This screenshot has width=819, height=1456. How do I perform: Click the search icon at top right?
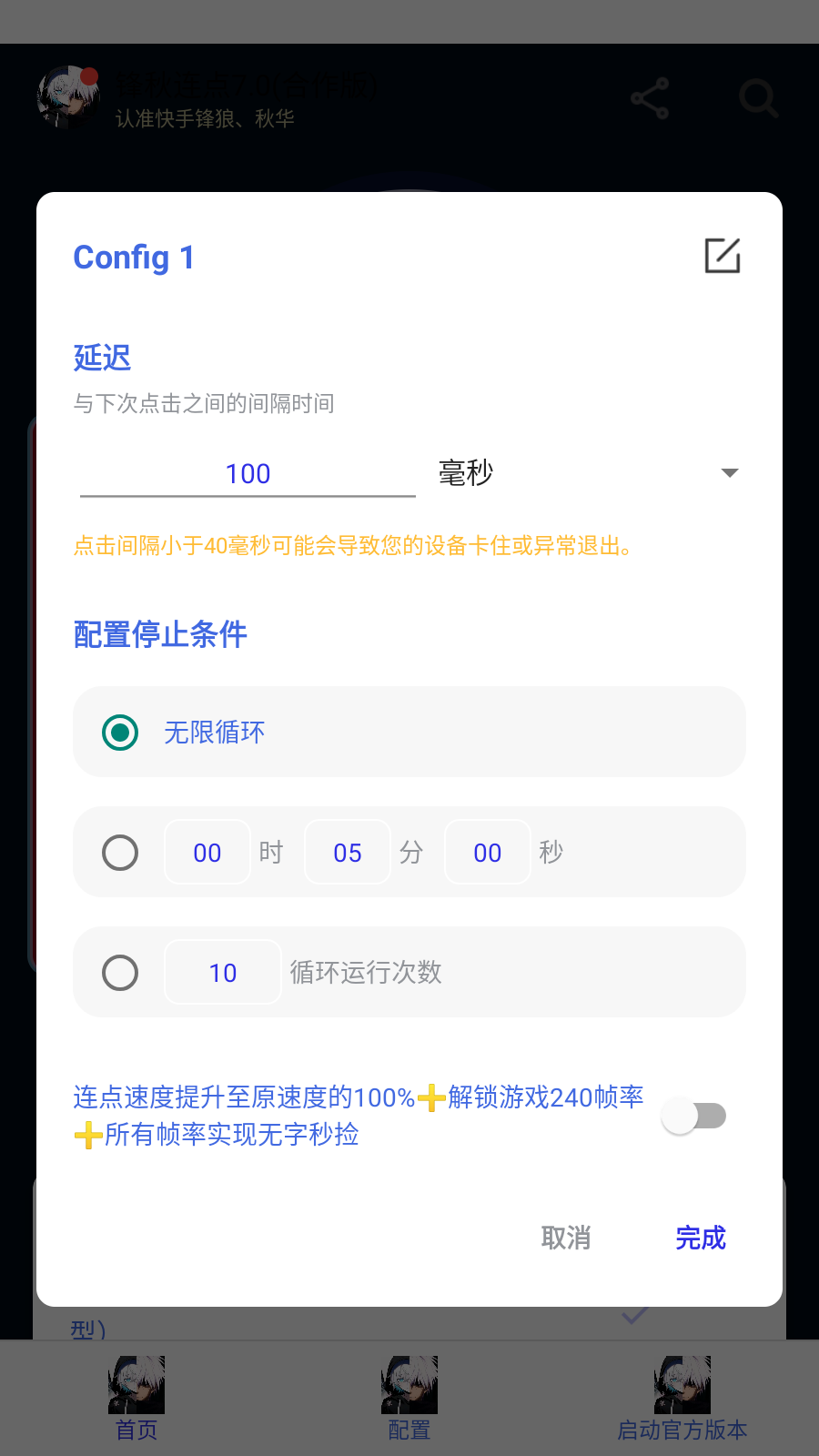758,98
